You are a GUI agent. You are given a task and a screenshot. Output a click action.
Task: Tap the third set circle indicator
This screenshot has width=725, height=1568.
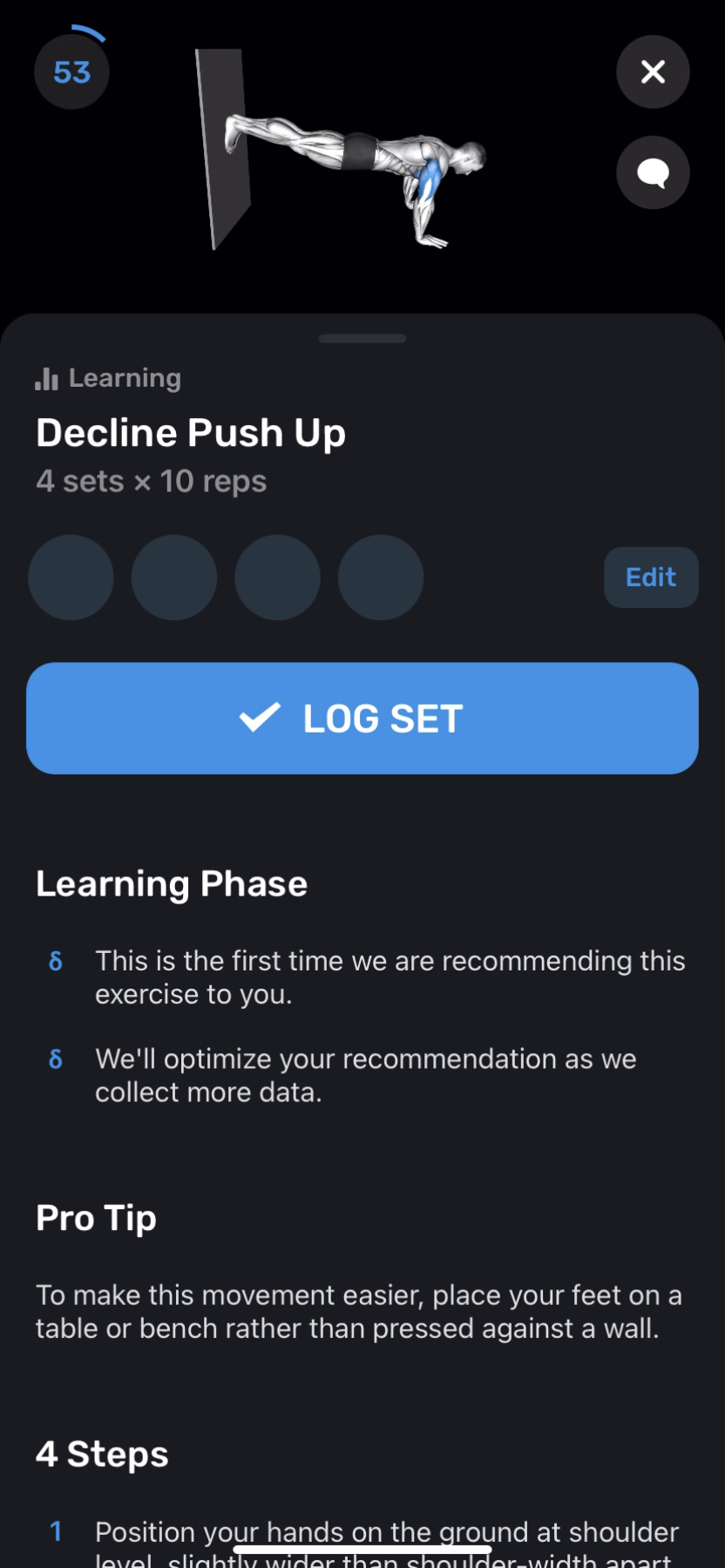click(x=277, y=577)
